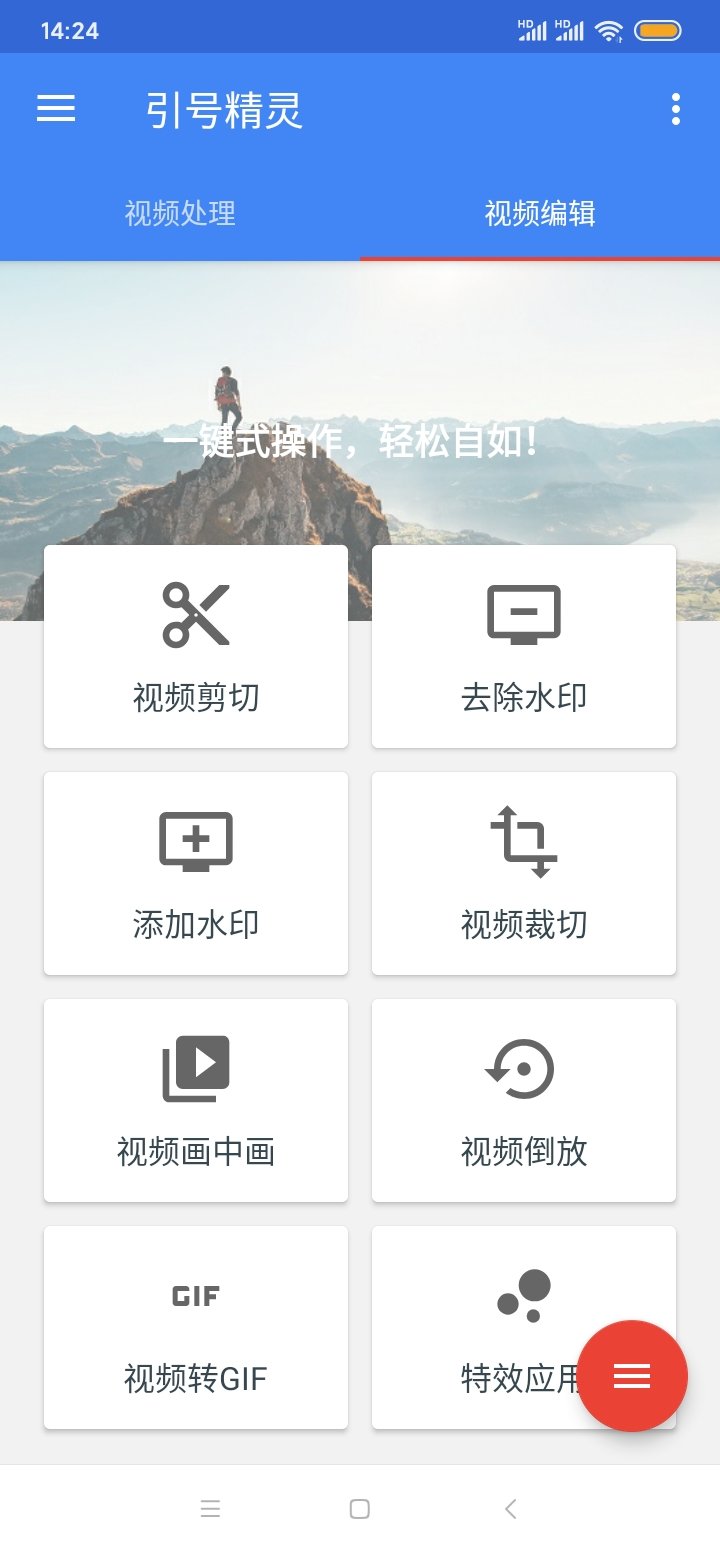Viewport: 720px width, 1560px height.
Task: Tap the red floating action button
Action: pyautogui.click(x=632, y=1376)
